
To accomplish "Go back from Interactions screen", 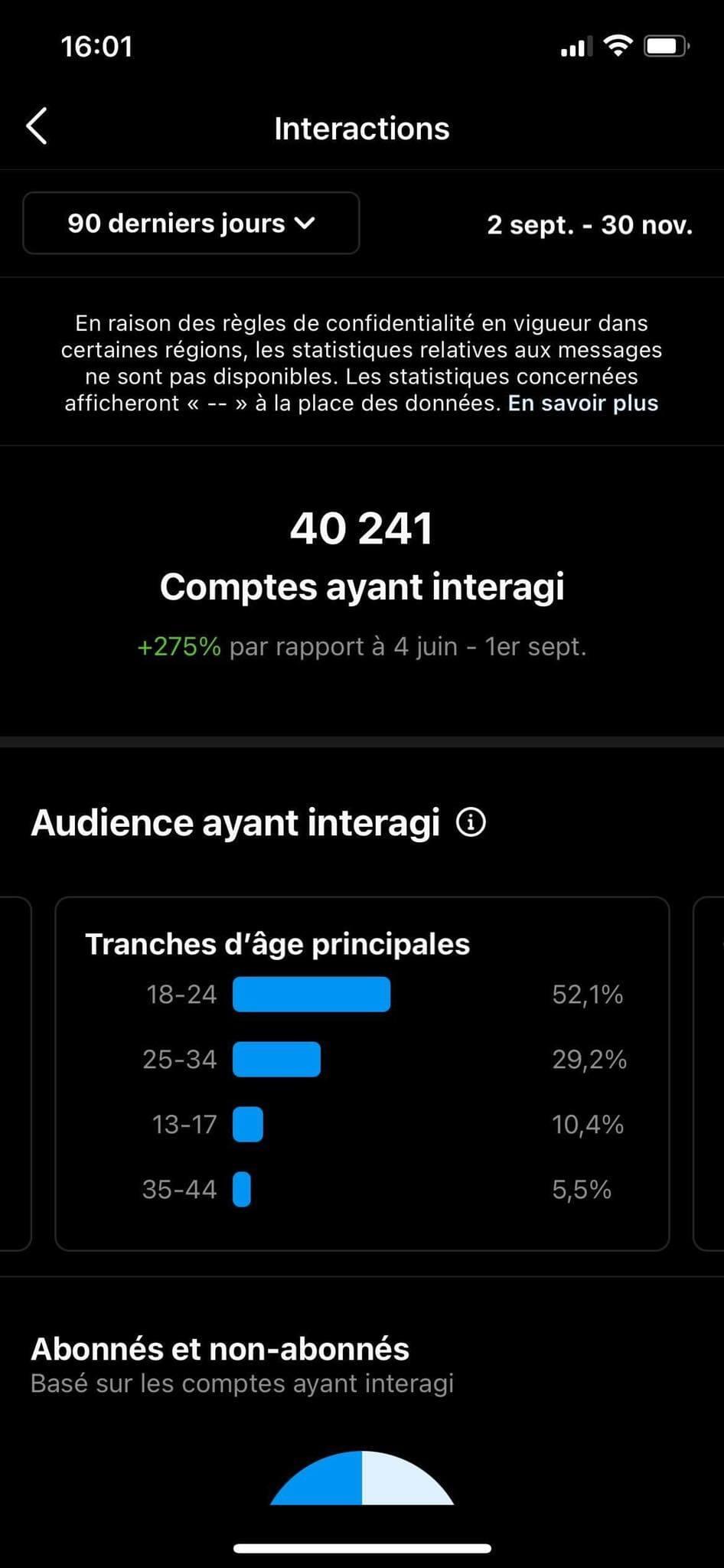I will 37,126.
